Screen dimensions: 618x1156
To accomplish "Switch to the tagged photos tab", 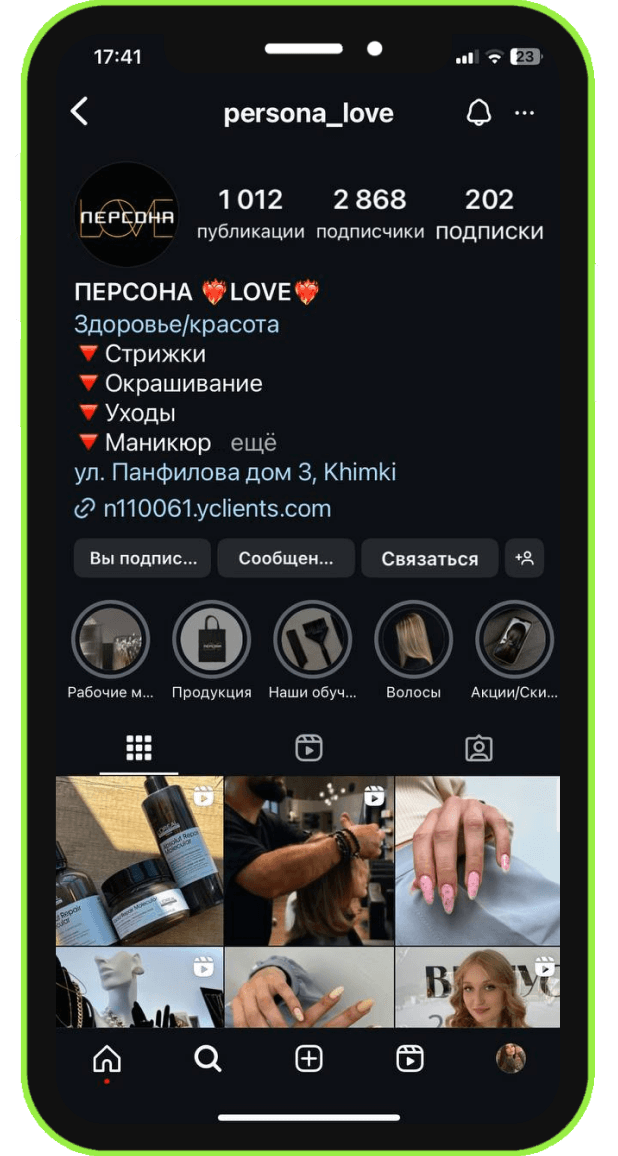I will coord(479,748).
